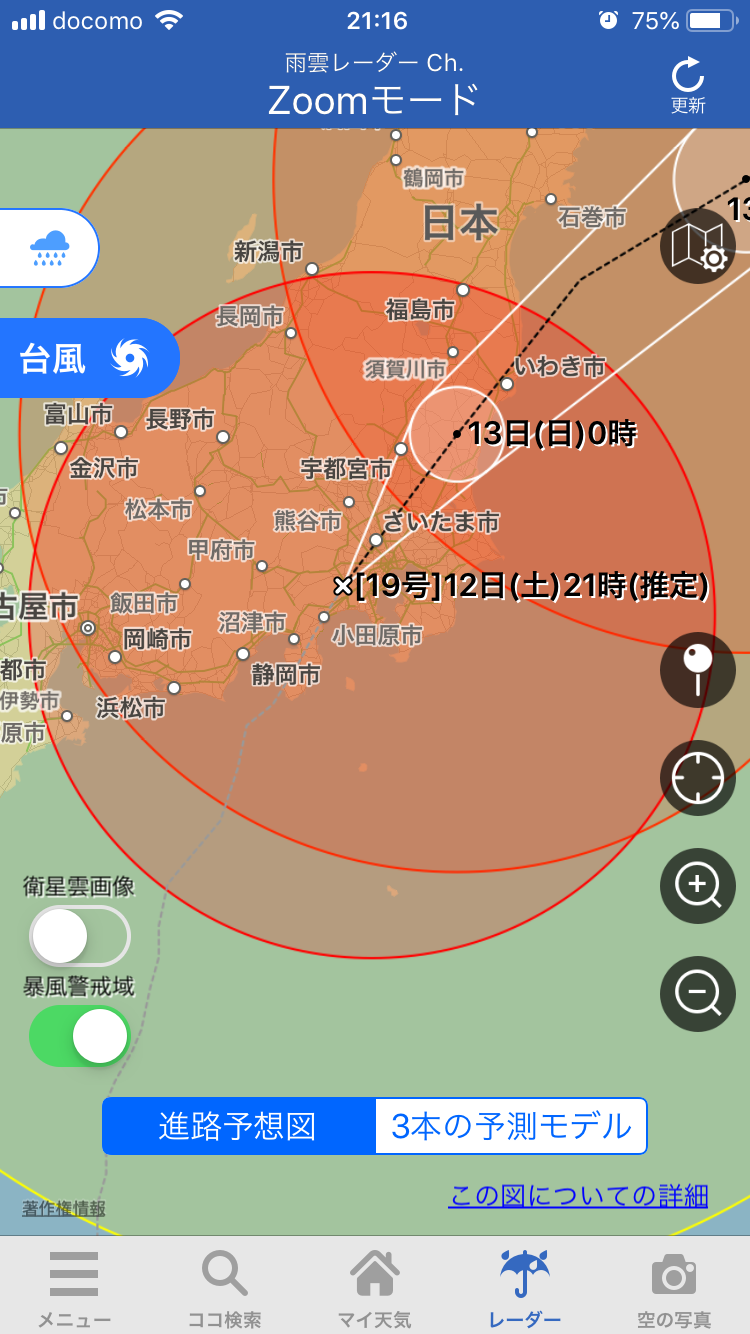Open the この図についての詳細 link
The width and height of the screenshot is (750, 1334).
578,1195
